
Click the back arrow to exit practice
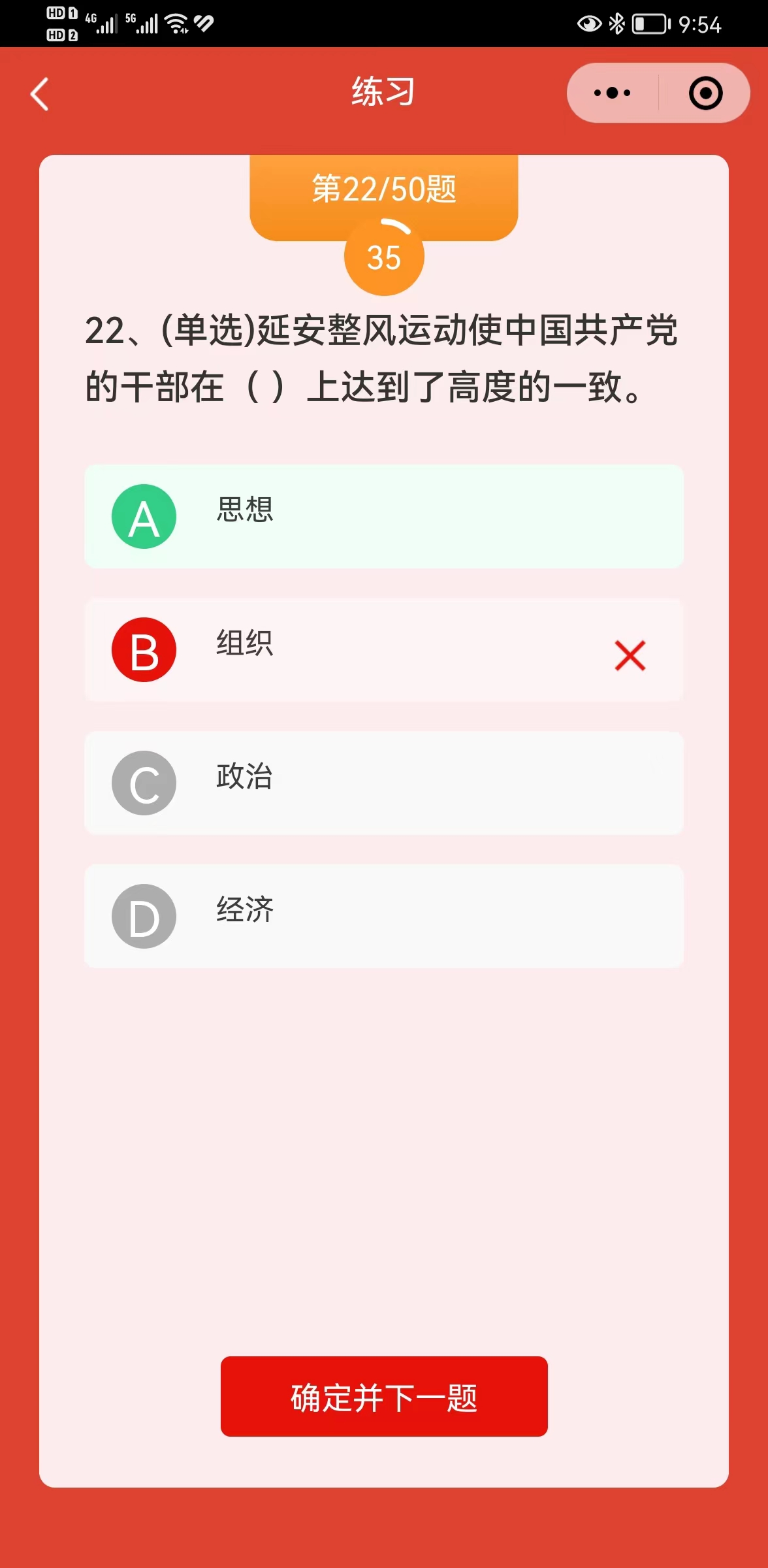pos(39,93)
